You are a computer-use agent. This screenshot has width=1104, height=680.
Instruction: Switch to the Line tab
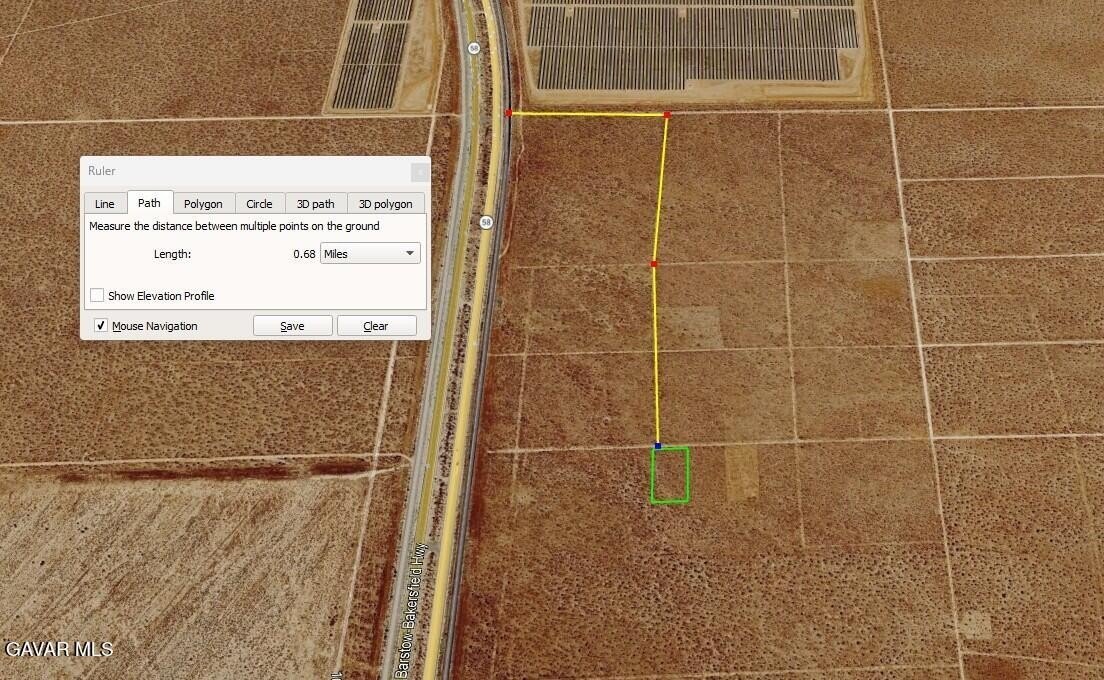[x=104, y=204]
